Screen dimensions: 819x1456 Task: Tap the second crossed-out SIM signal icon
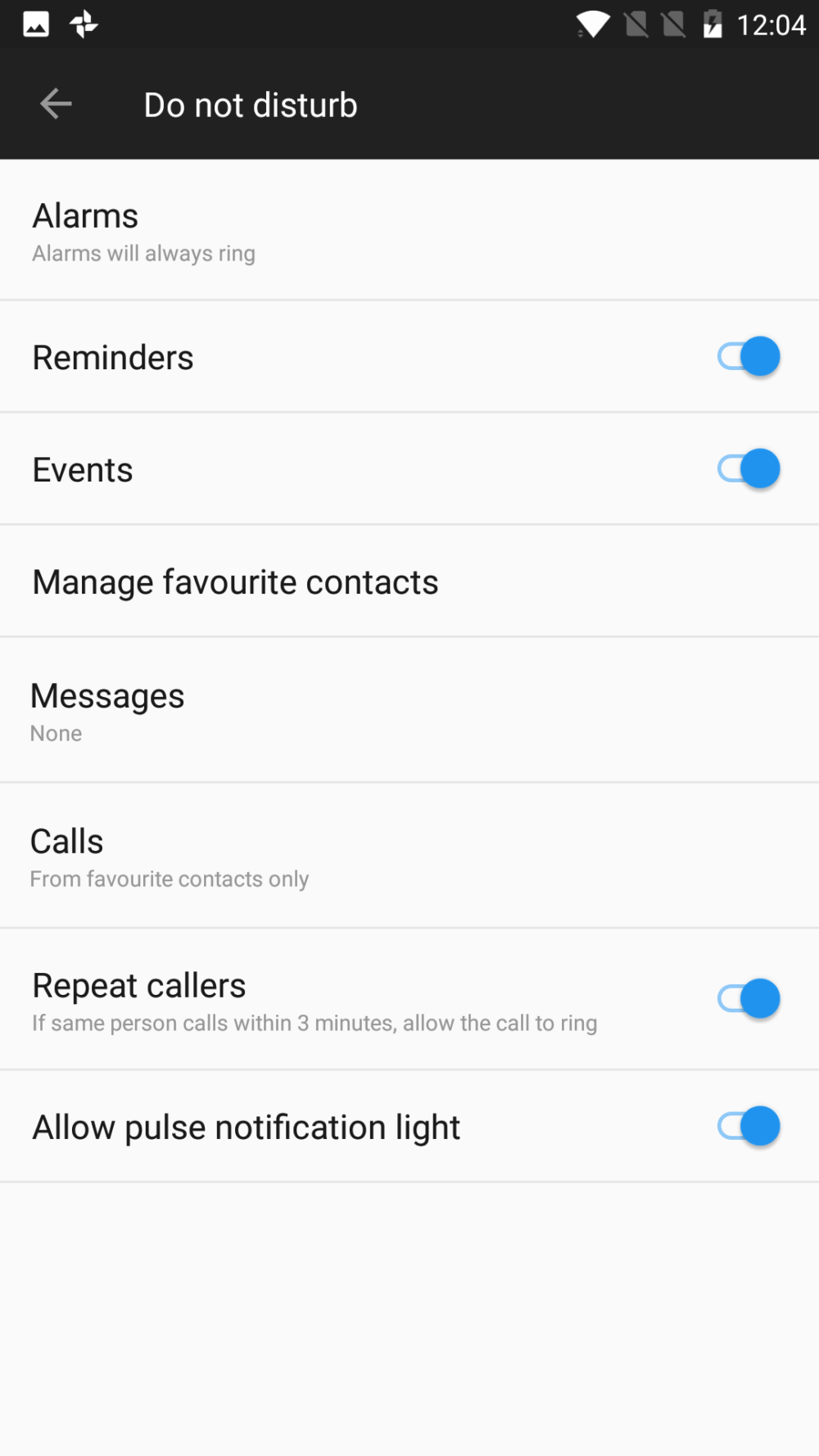pos(672,23)
